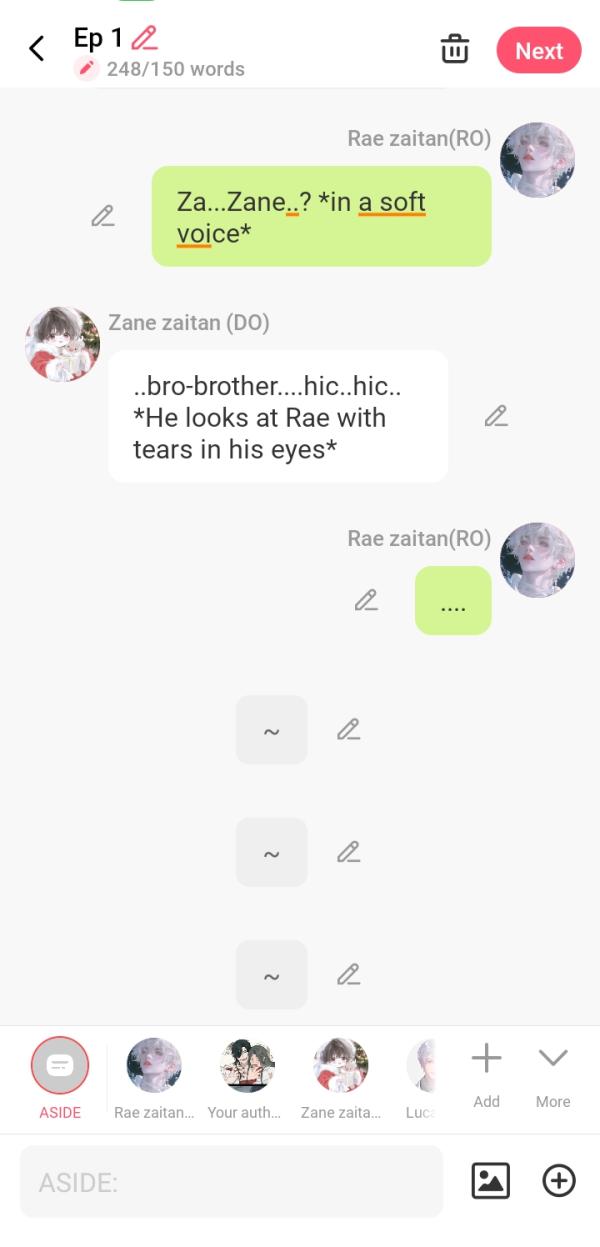Open the circled plus attachment options

(558, 1181)
